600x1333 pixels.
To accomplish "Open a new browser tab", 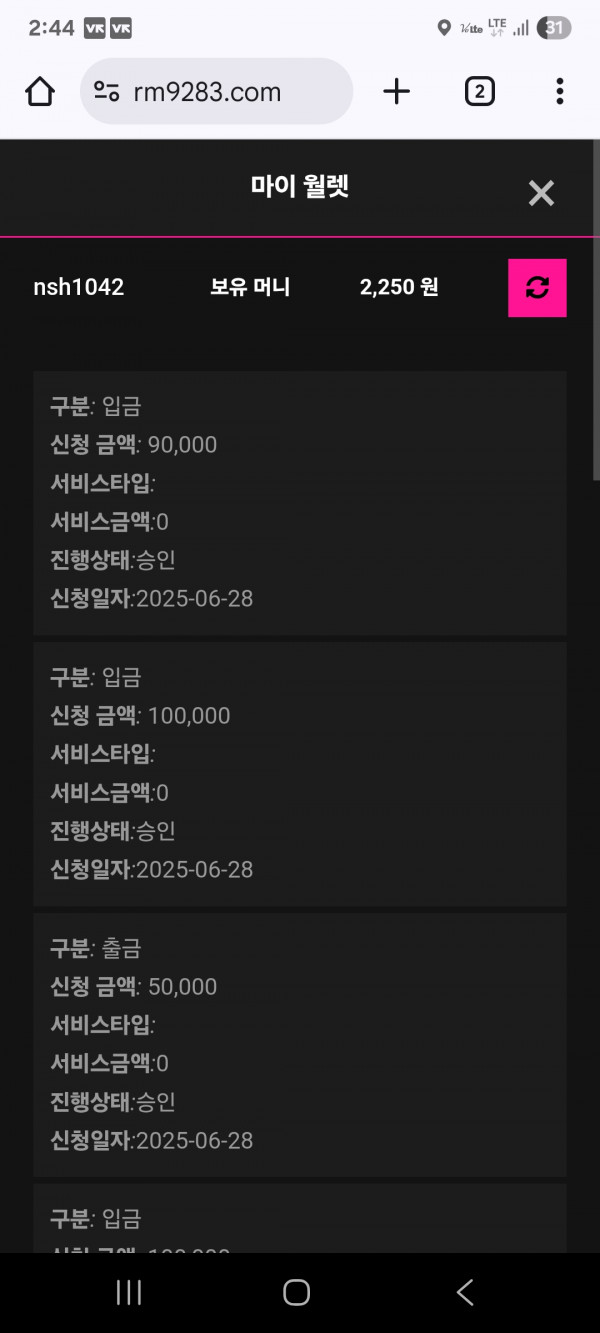I will [x=397, y=92].
